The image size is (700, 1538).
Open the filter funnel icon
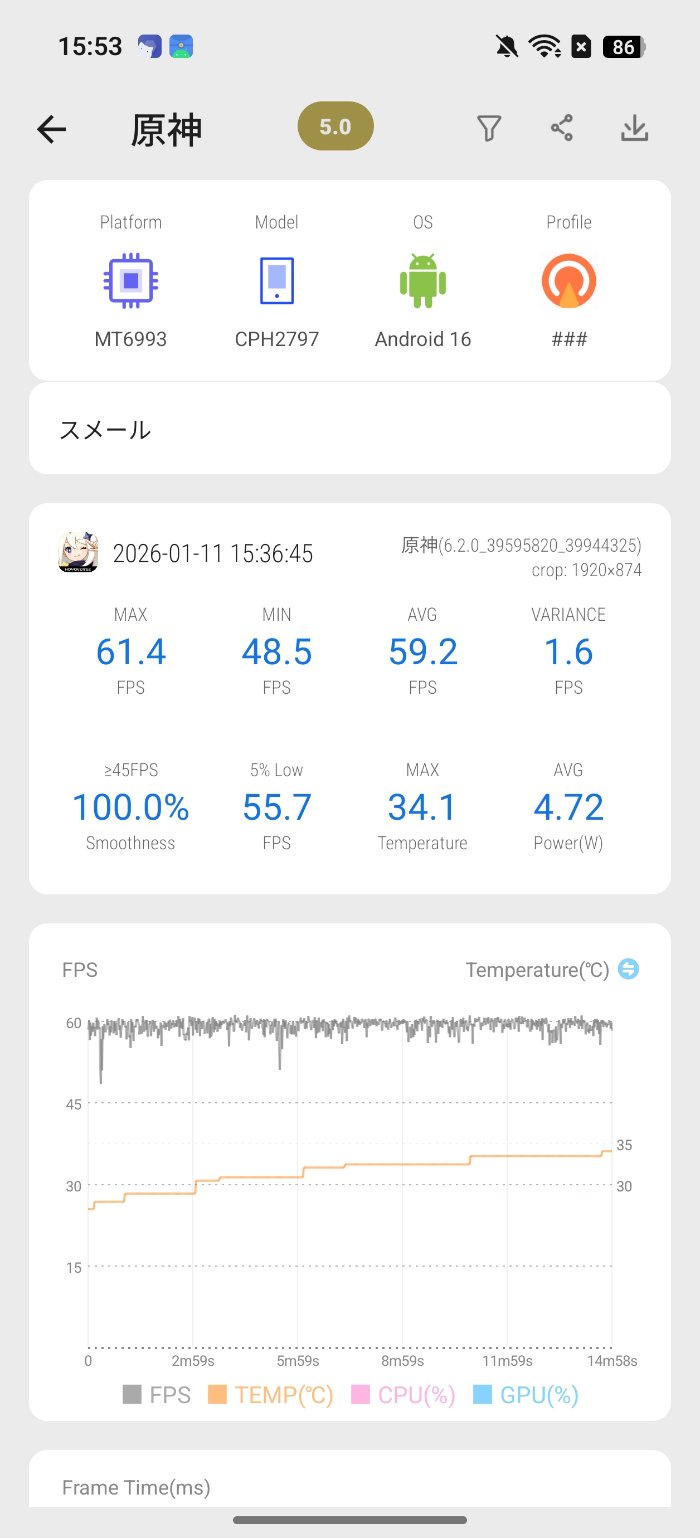[488, 128]
